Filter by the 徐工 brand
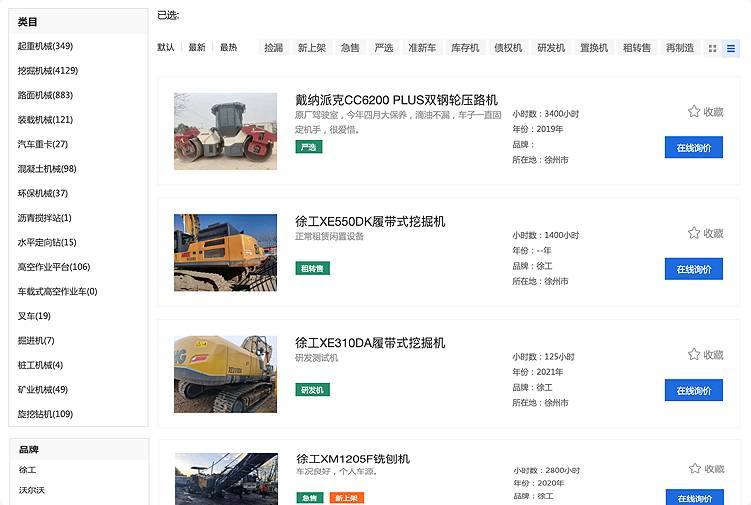 28,469
